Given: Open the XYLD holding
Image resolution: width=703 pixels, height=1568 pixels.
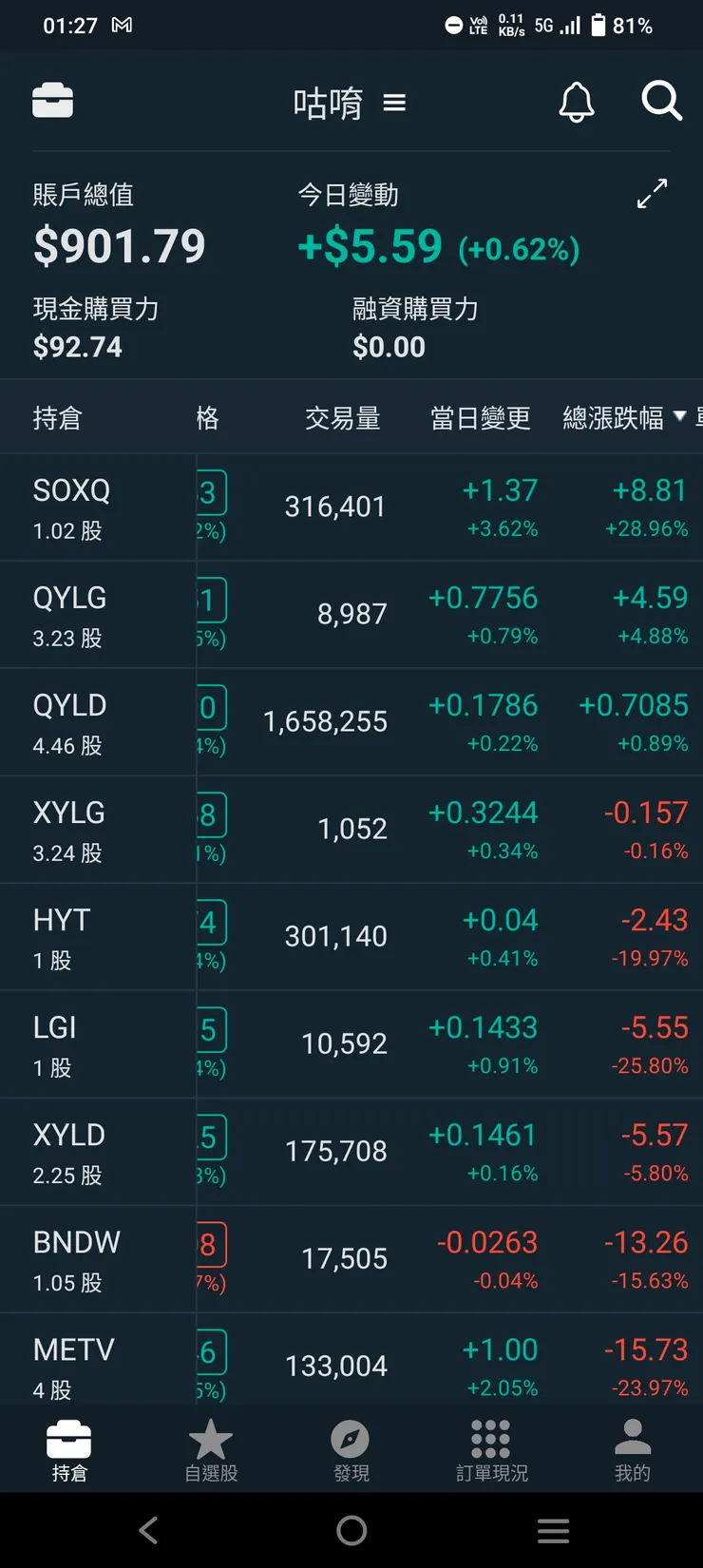Looking at the screenshot, I should click(x=69, y=1152).
